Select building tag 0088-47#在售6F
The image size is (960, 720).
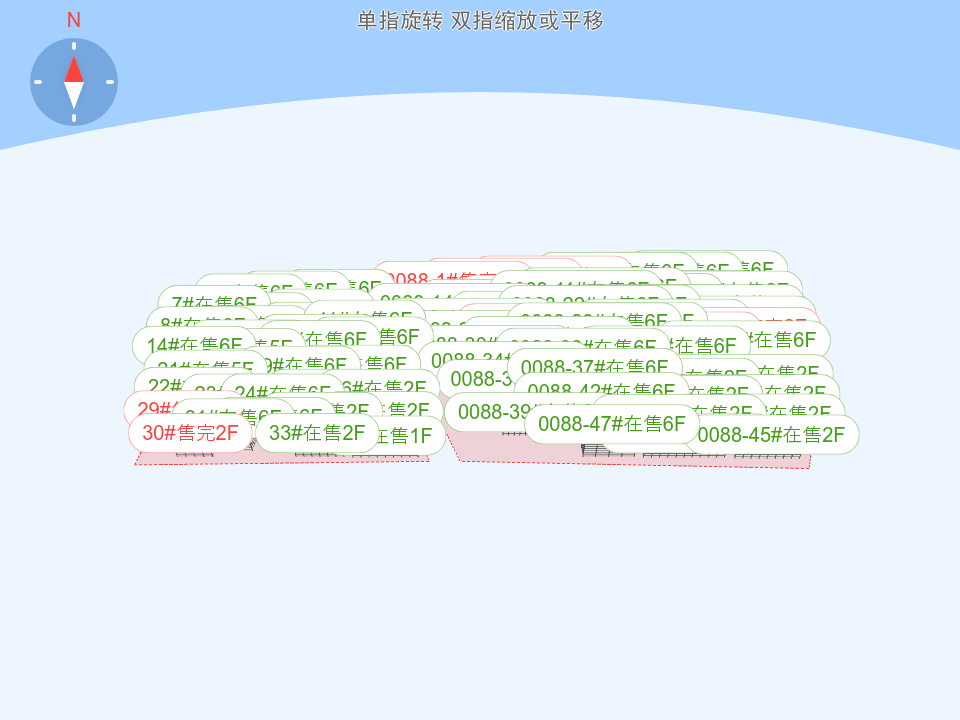(x=611, y=424)
